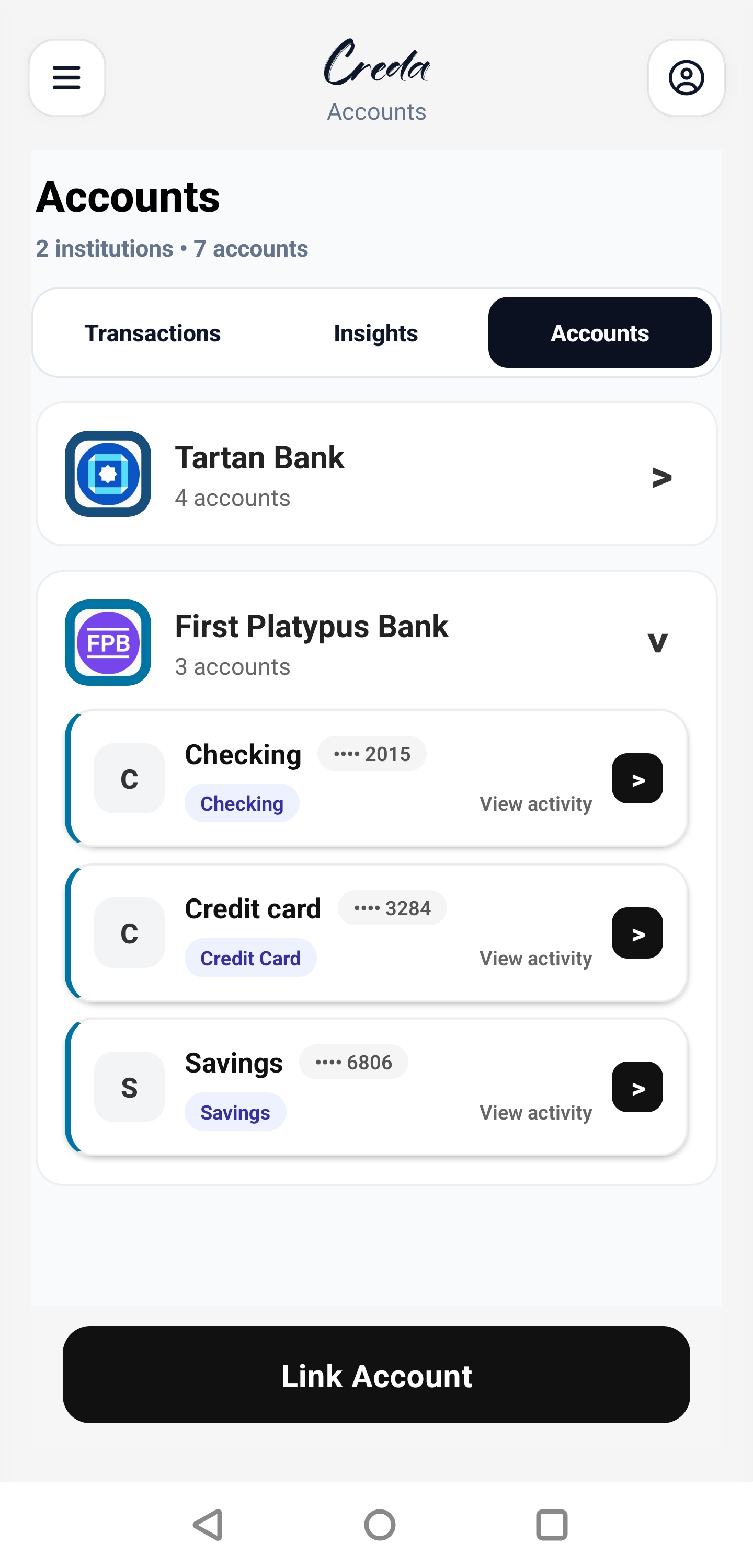Viewport: 753px width, 1568px height.
Task: Select the Savings 'S' icon
Action: pos(129,1087)
